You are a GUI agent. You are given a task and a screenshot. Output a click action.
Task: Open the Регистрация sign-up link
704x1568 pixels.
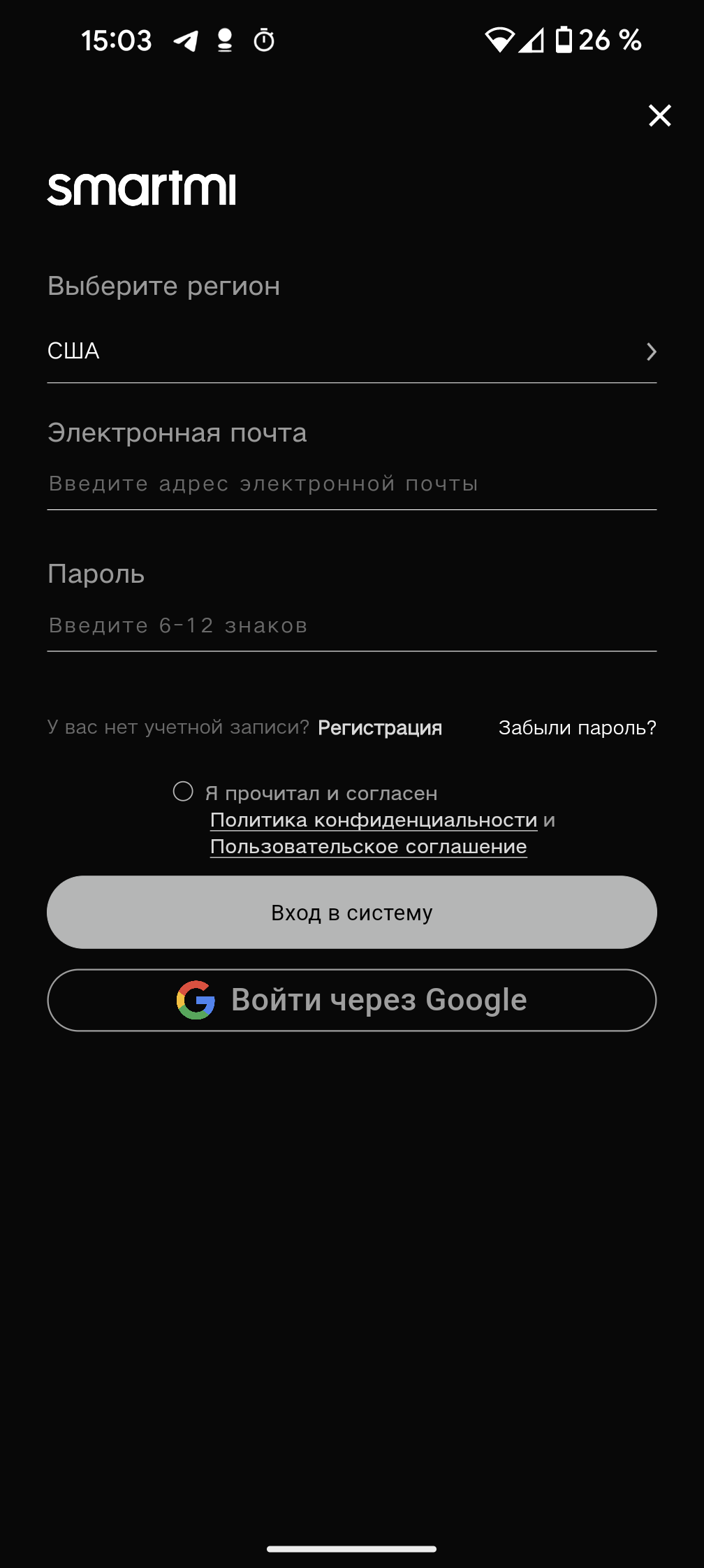point(379,727)
